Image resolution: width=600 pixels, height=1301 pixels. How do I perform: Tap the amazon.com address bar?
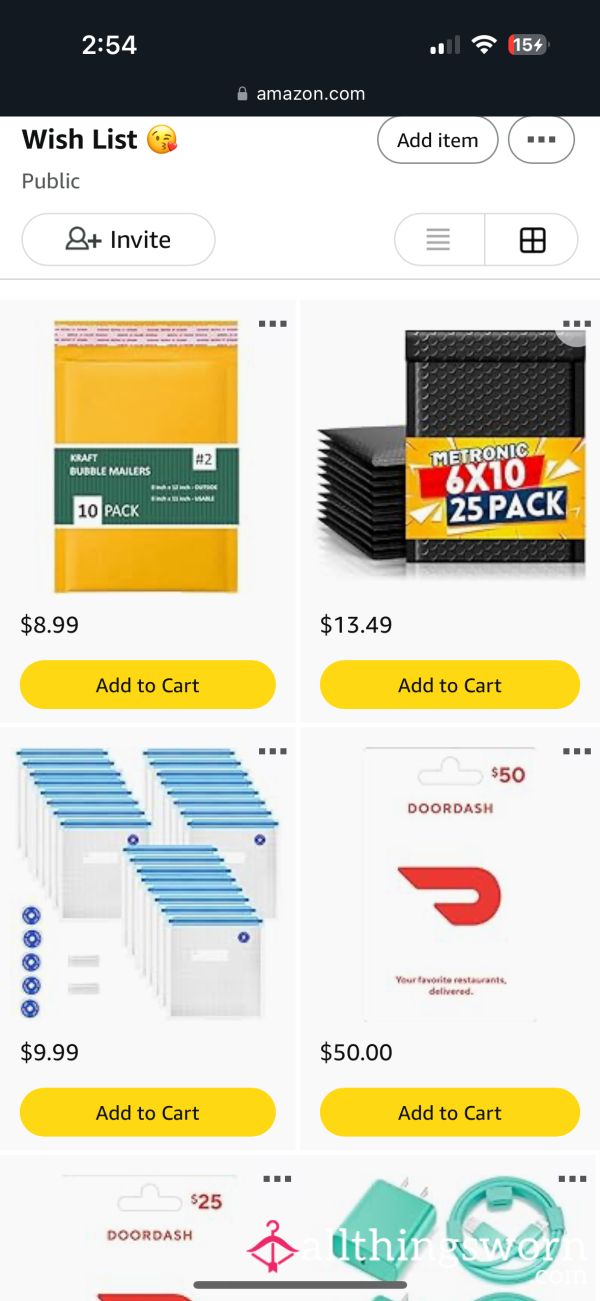pyautogui.click(x=300, y=94)
